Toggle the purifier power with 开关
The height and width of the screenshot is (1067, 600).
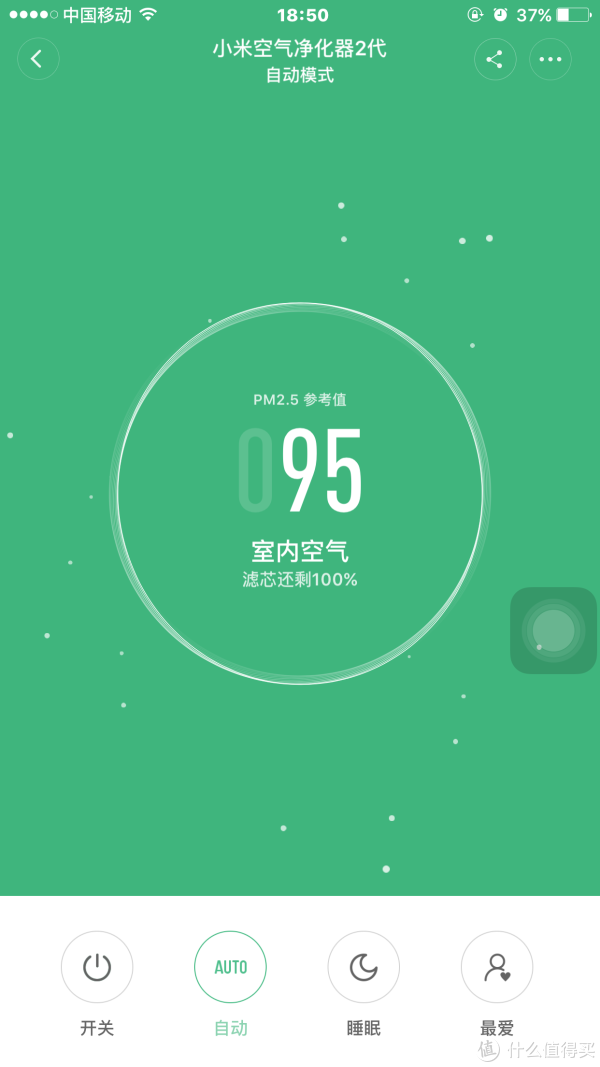[x=97, y=967]
